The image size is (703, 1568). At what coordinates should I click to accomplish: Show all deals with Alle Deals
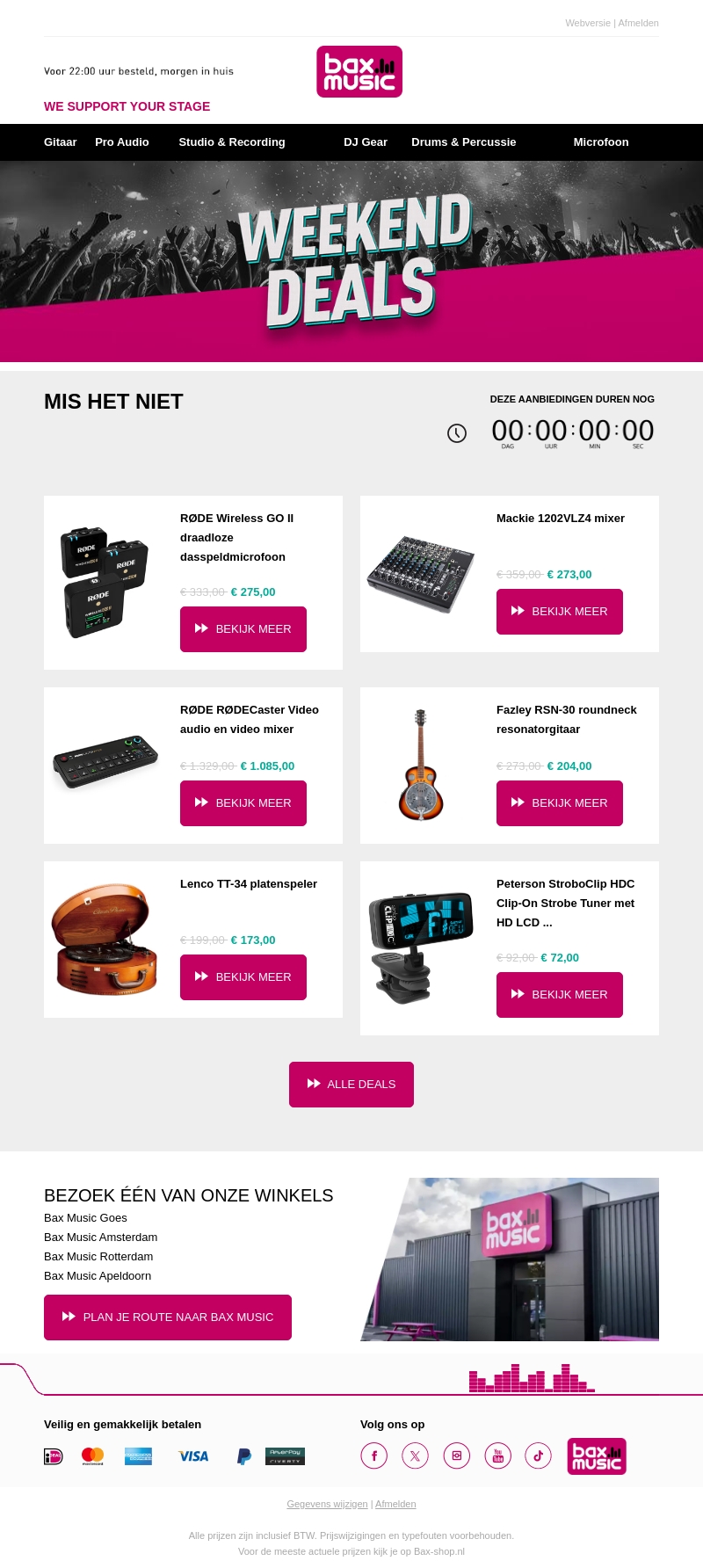[x=351, y=1085]
